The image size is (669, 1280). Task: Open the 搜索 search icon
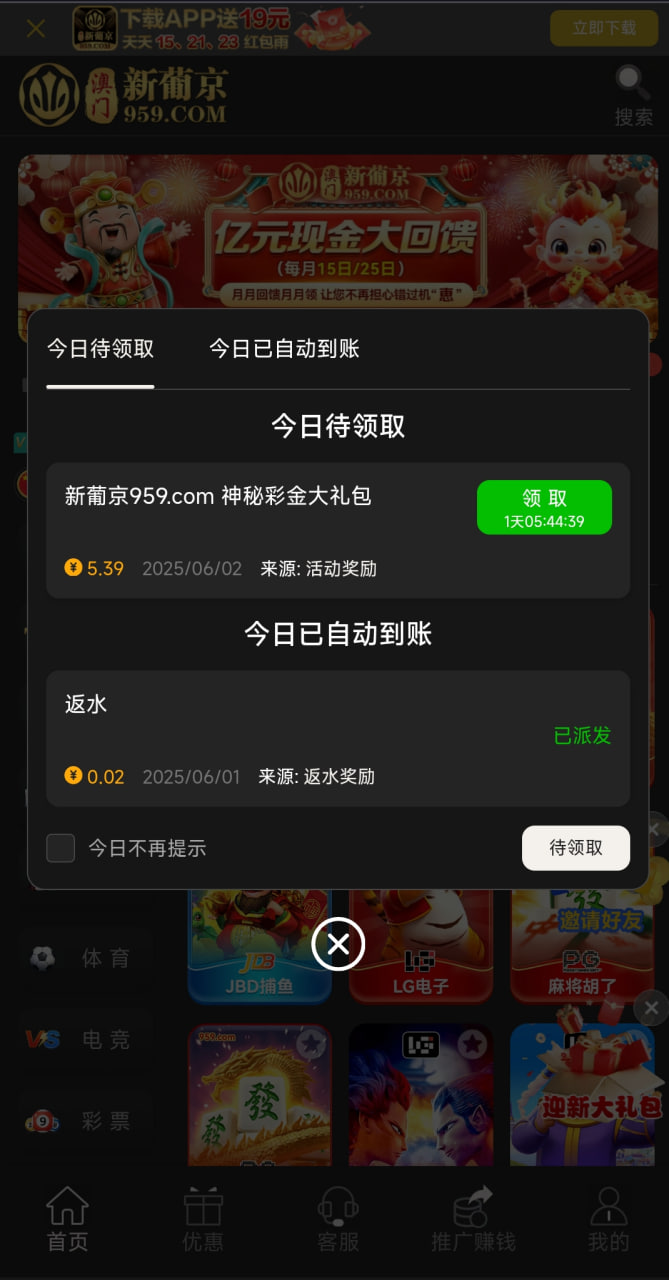633,96
